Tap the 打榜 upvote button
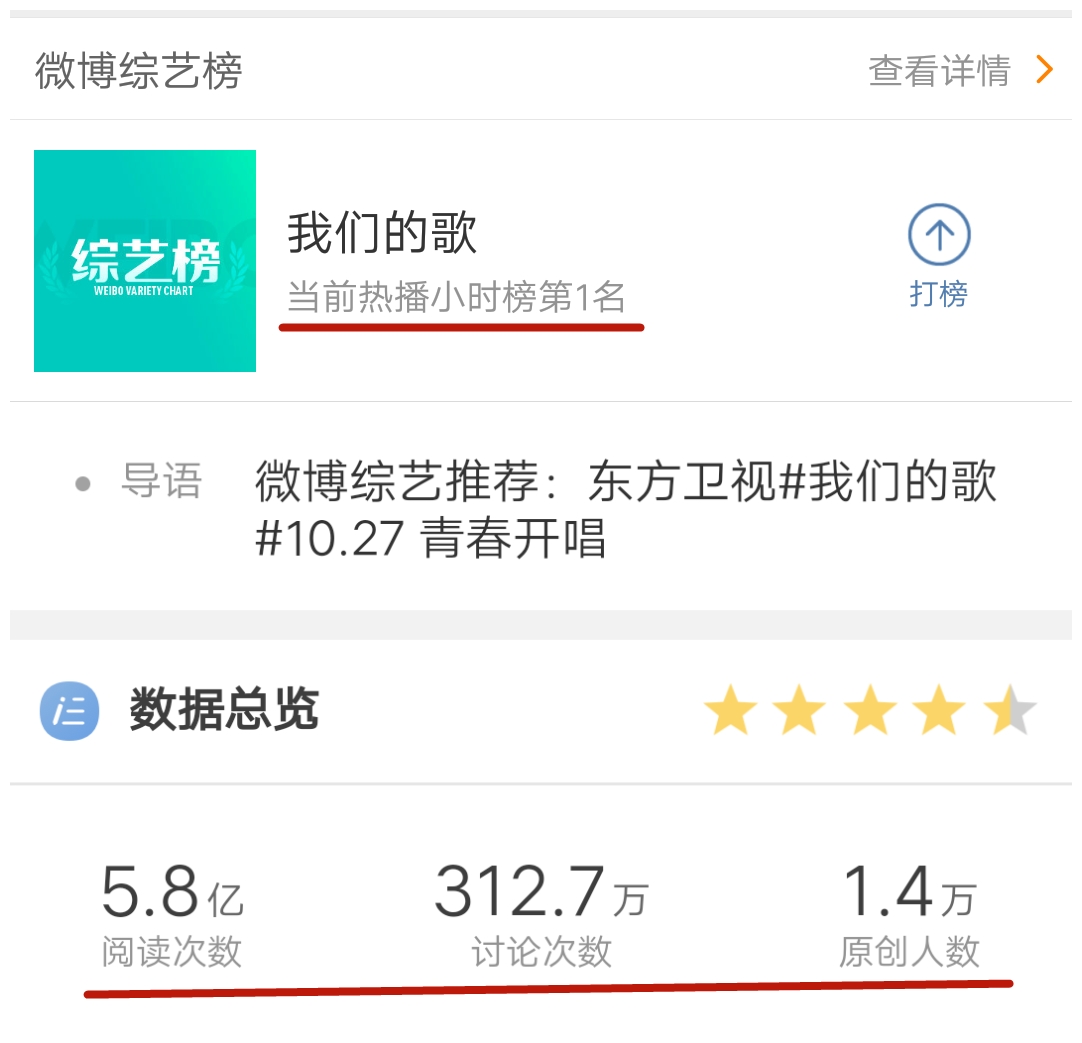This screenshot has width=1082, height=1043. click(939, 255)
